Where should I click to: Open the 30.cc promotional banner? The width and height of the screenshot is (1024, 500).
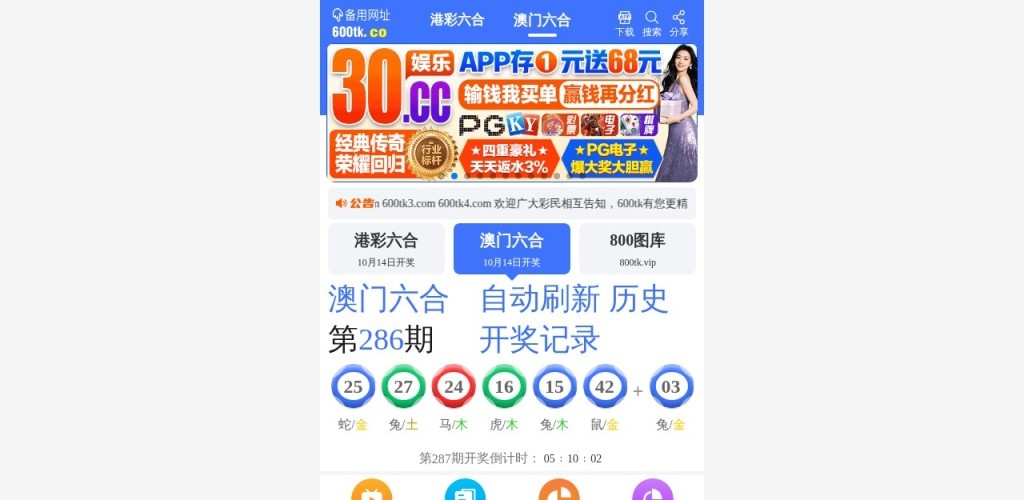click(x=511, y=113)
